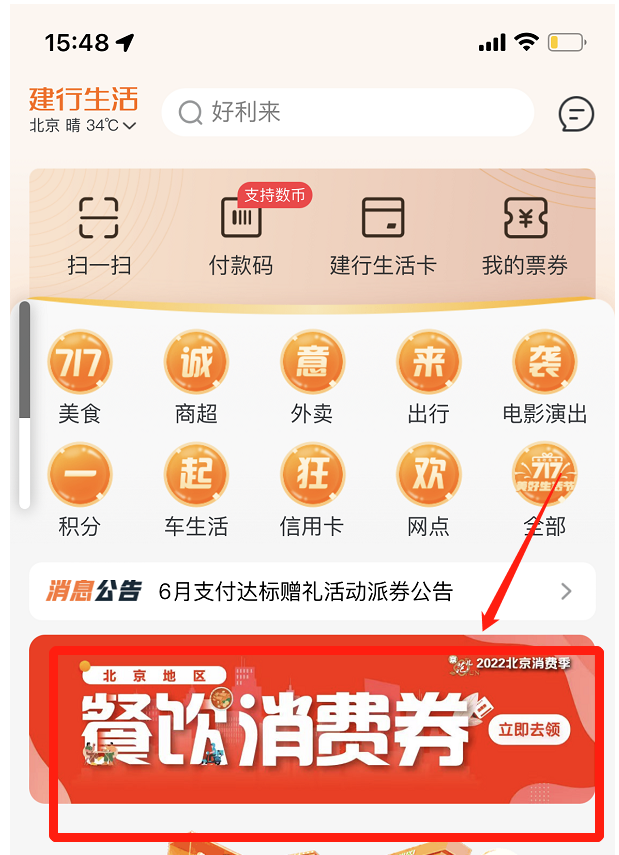
Task: Open the 商超 category
Action: [x=196, y=377]
